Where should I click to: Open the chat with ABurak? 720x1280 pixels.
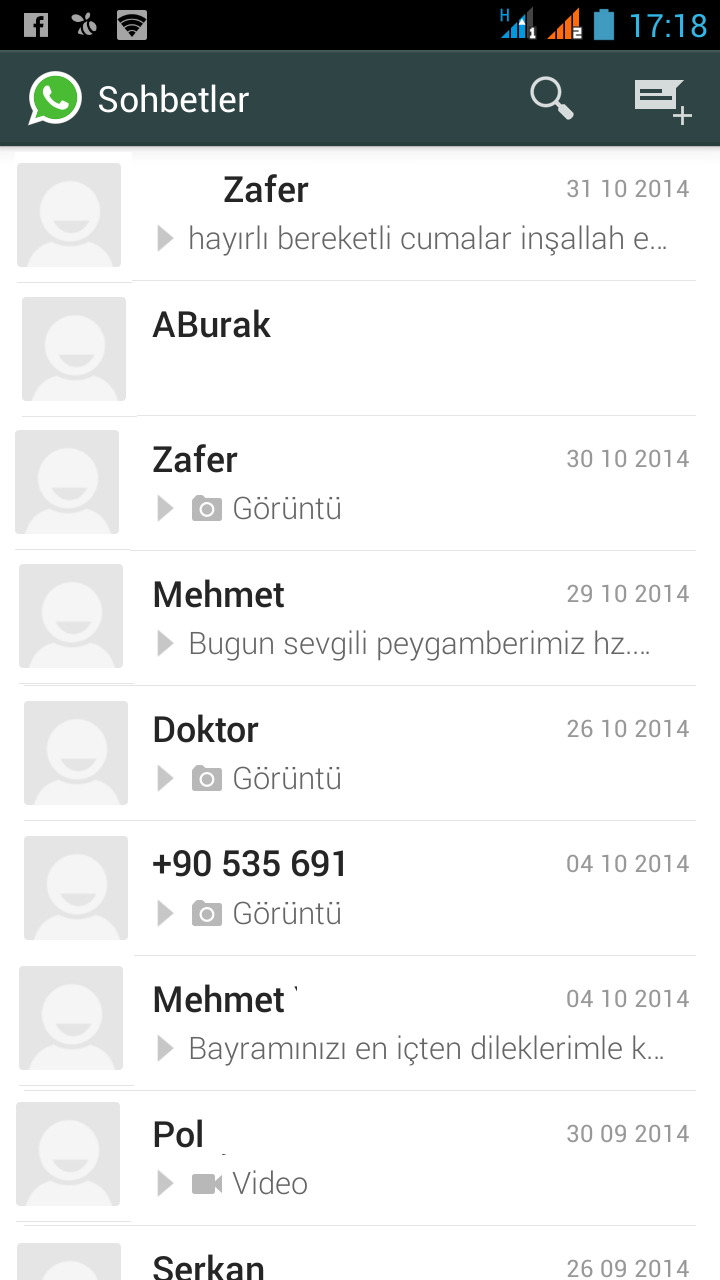point(420,348)
